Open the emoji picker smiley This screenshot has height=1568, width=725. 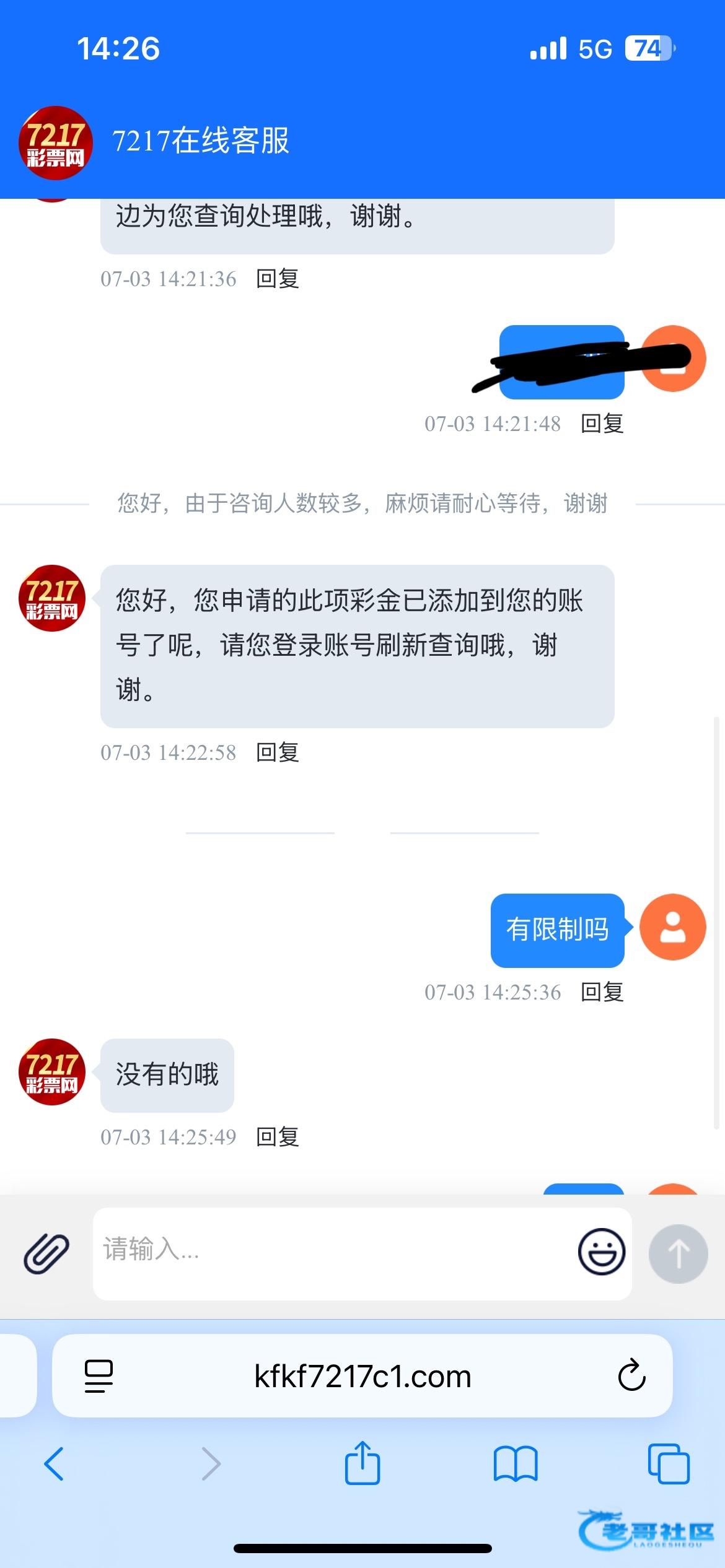tap(601, 1252)
